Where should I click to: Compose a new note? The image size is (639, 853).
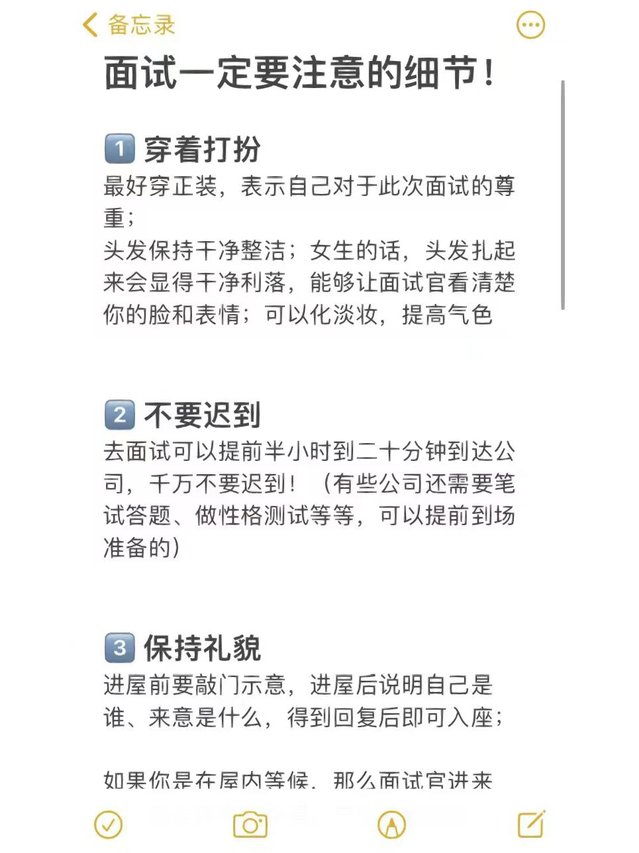(x=531, y=823)
